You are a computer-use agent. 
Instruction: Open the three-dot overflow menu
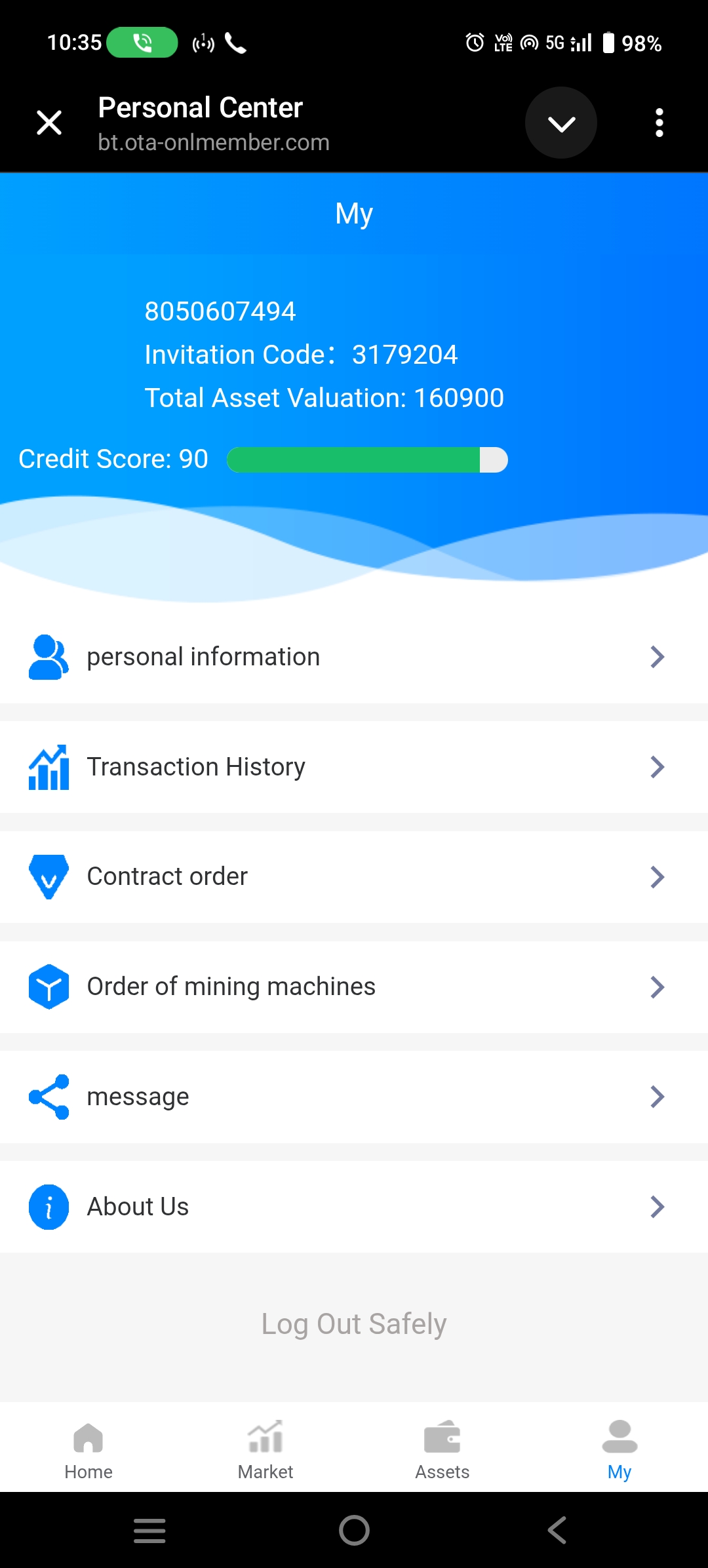click(659, 123)
